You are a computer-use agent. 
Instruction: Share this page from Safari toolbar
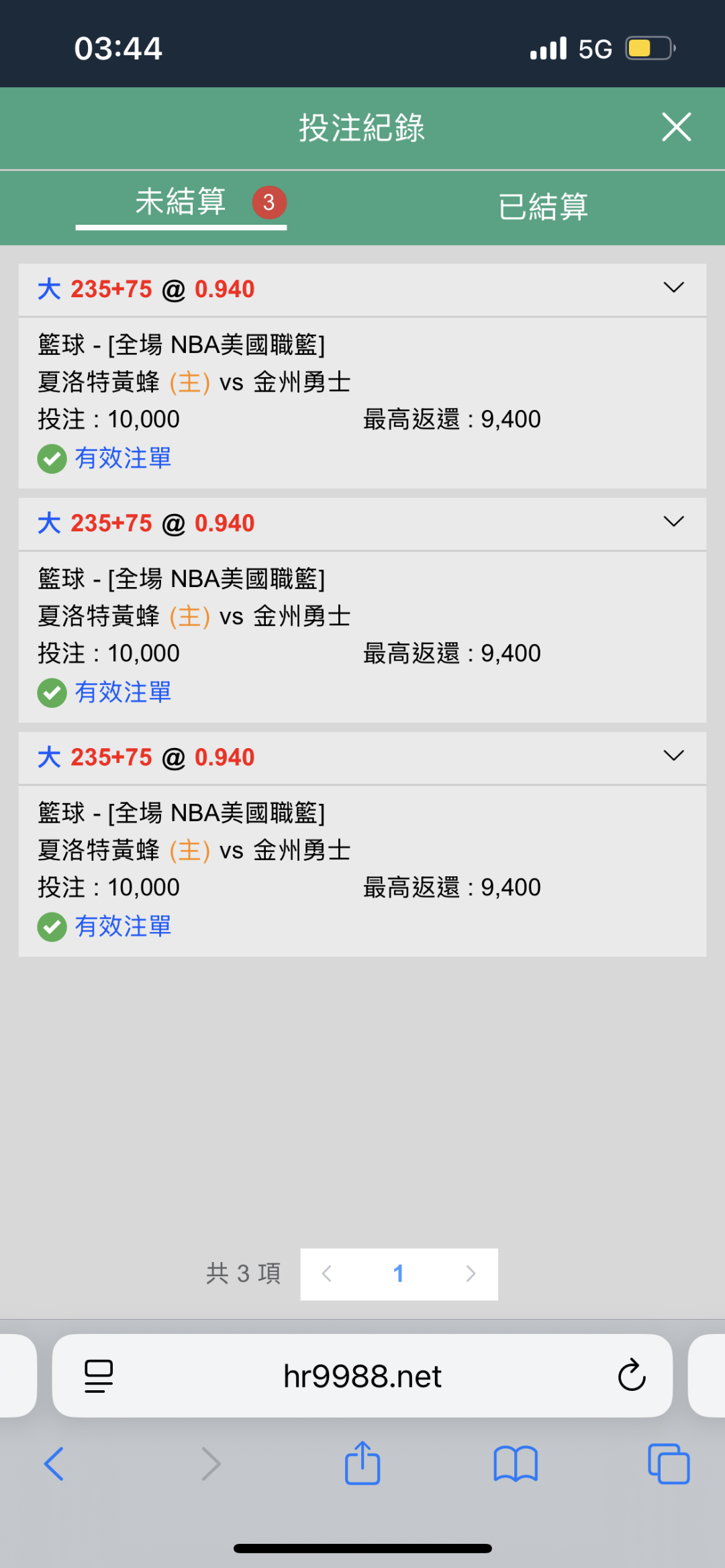coord(362,1463)
